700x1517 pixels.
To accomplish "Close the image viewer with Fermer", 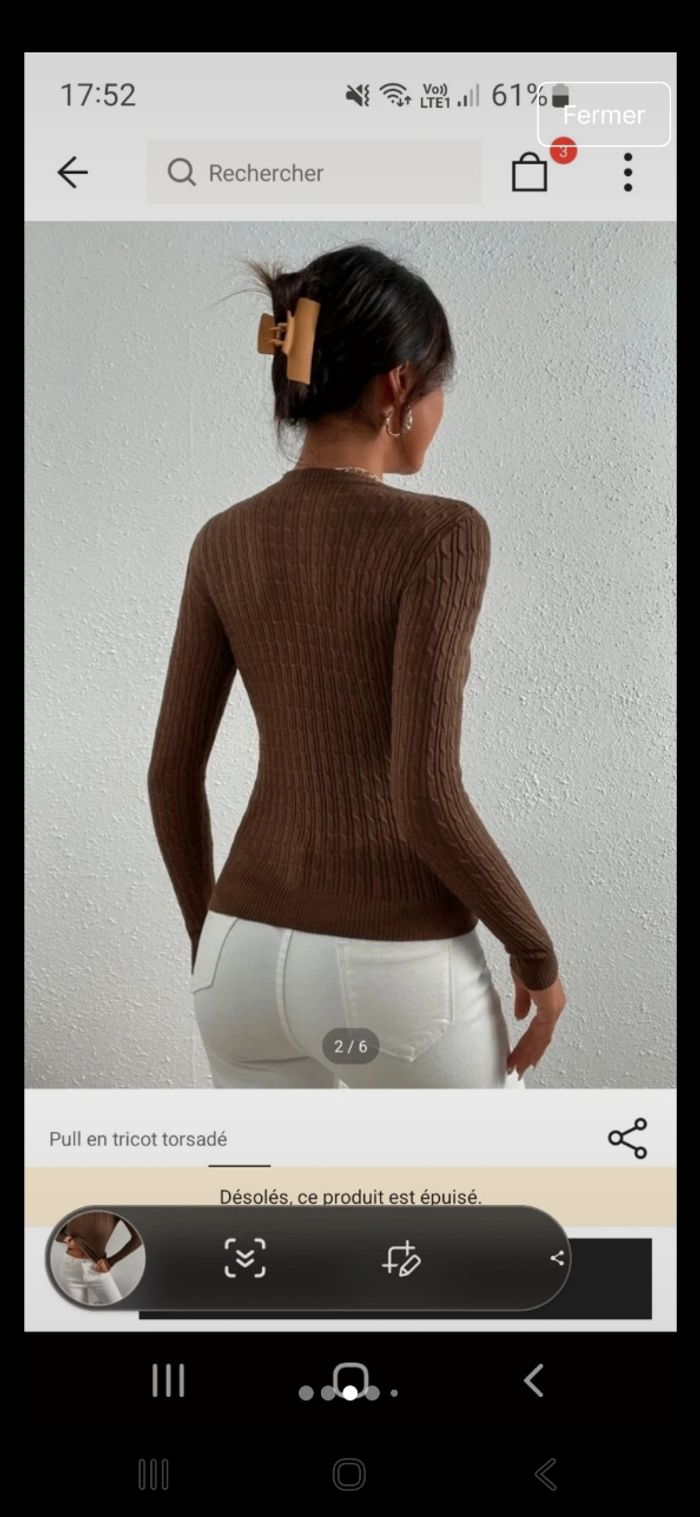I will coord(603,115).
